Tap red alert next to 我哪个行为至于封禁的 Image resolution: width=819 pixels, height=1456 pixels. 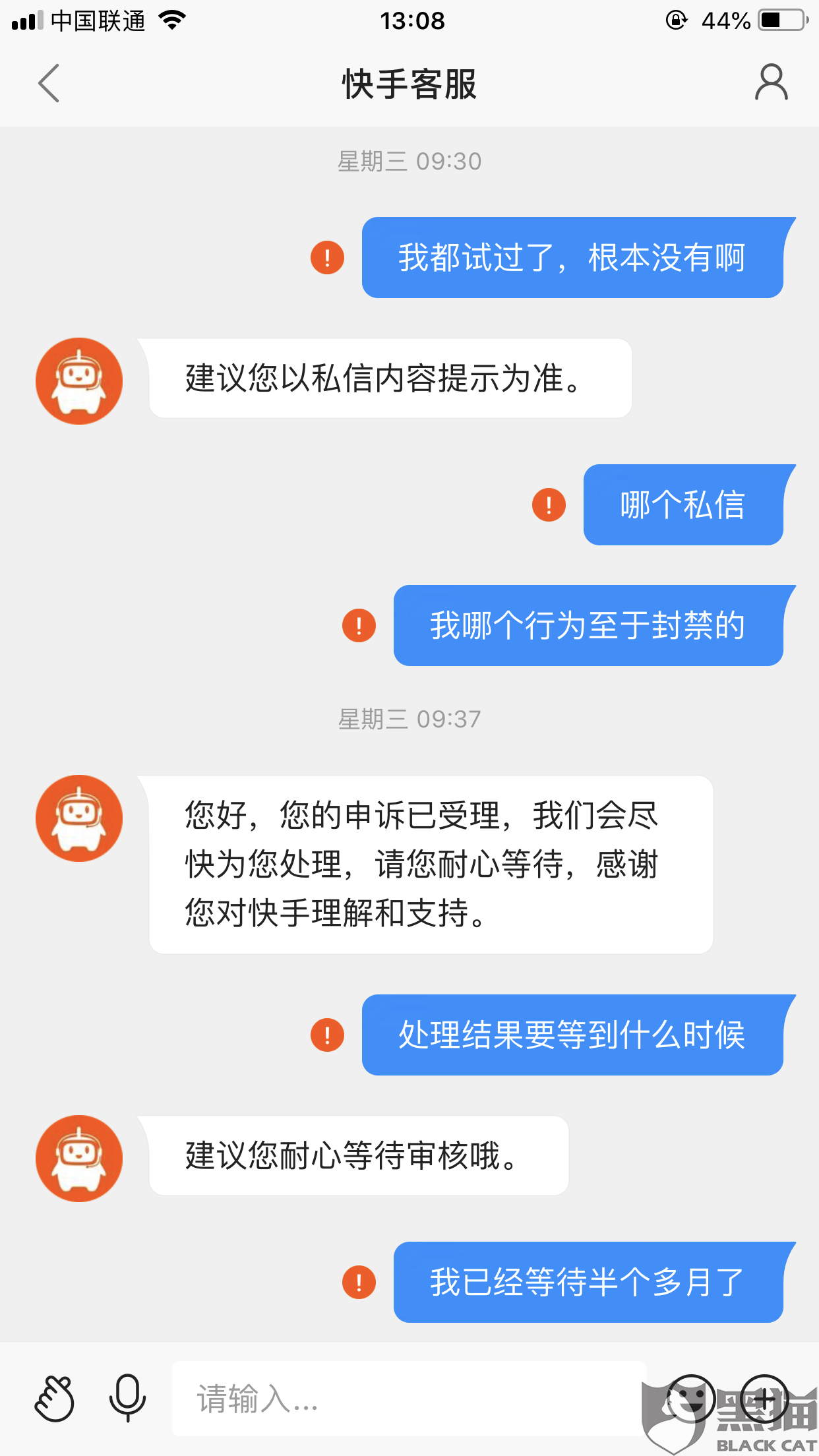point(358,626)
